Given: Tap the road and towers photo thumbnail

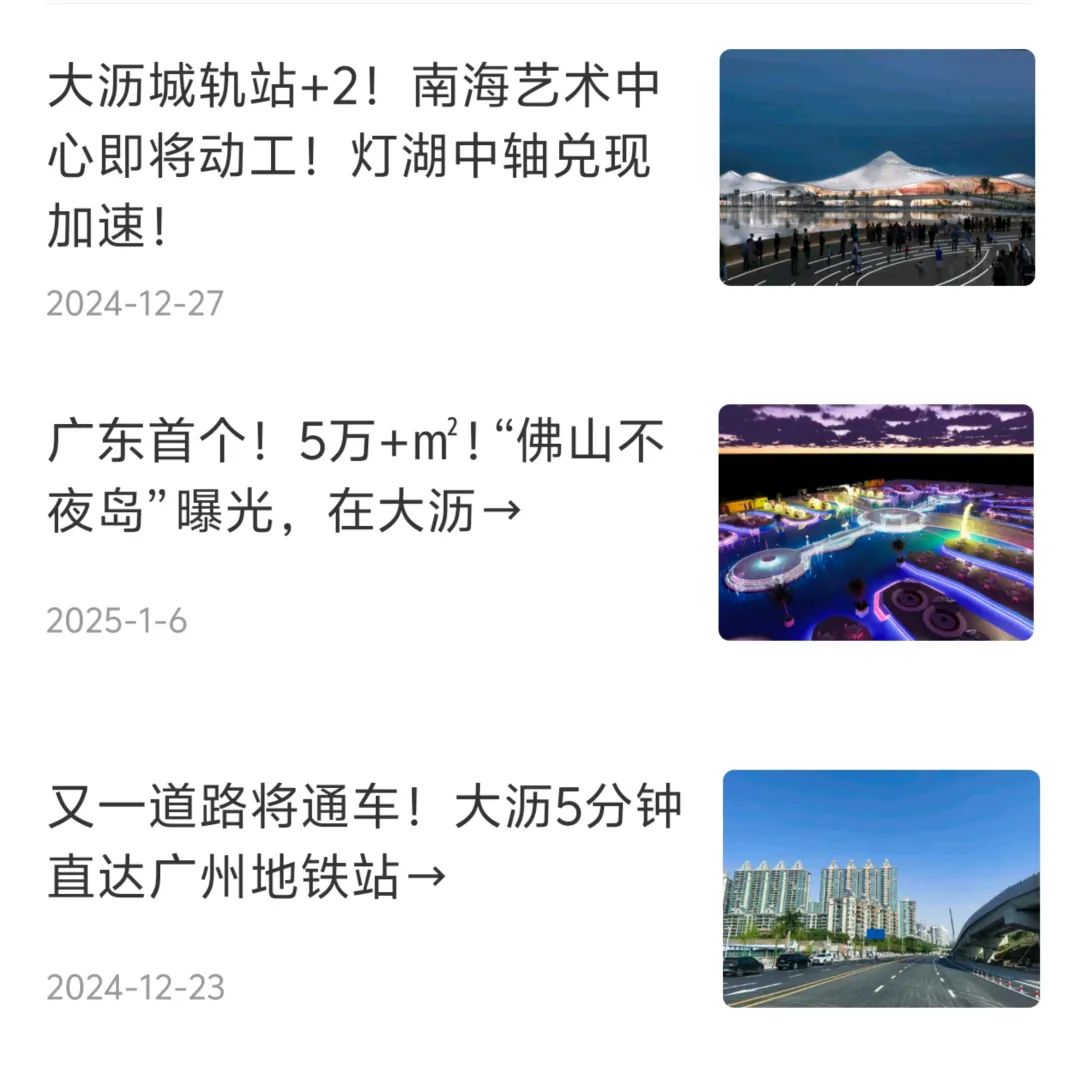Looking at the screenshot, I should (x=881, y=889).
